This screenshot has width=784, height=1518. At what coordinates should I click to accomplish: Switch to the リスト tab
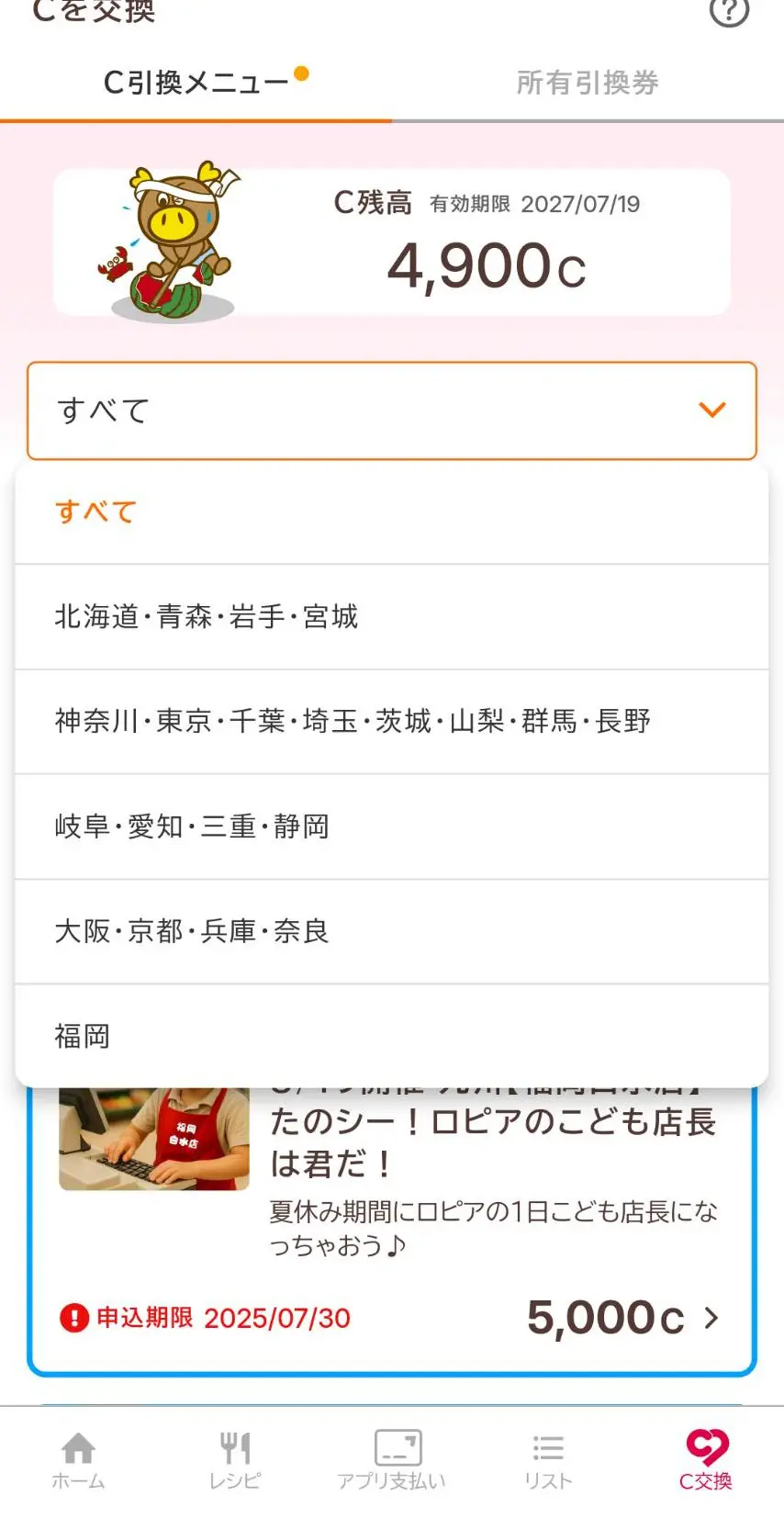pos(548,1460)
